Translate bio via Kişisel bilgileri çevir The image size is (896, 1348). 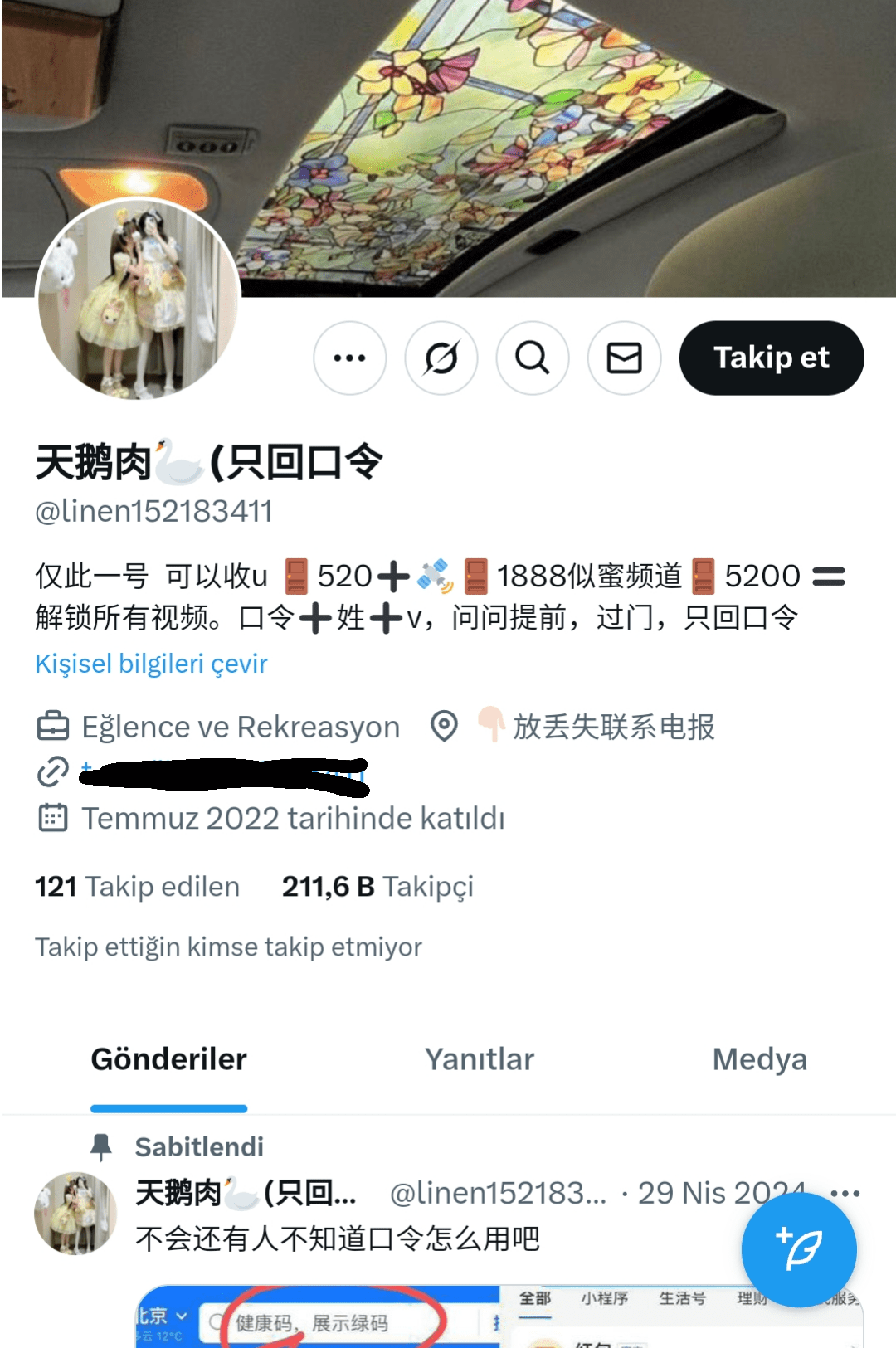point(151,664)
